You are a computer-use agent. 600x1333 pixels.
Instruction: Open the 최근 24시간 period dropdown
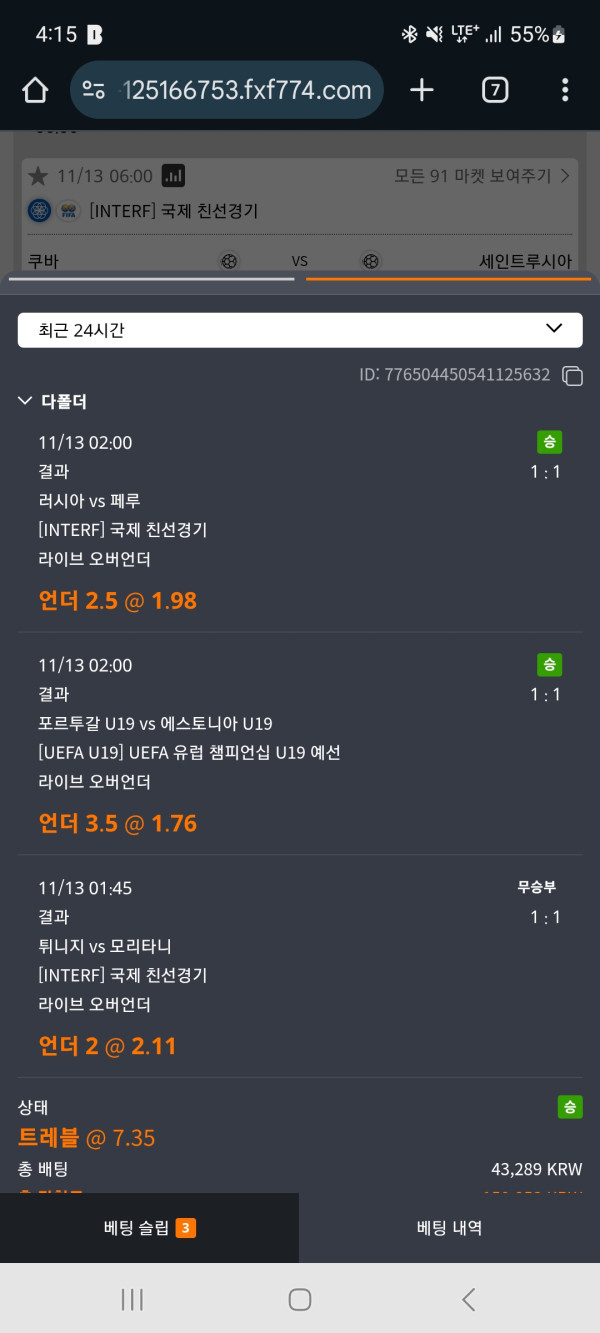pos(300,330)
